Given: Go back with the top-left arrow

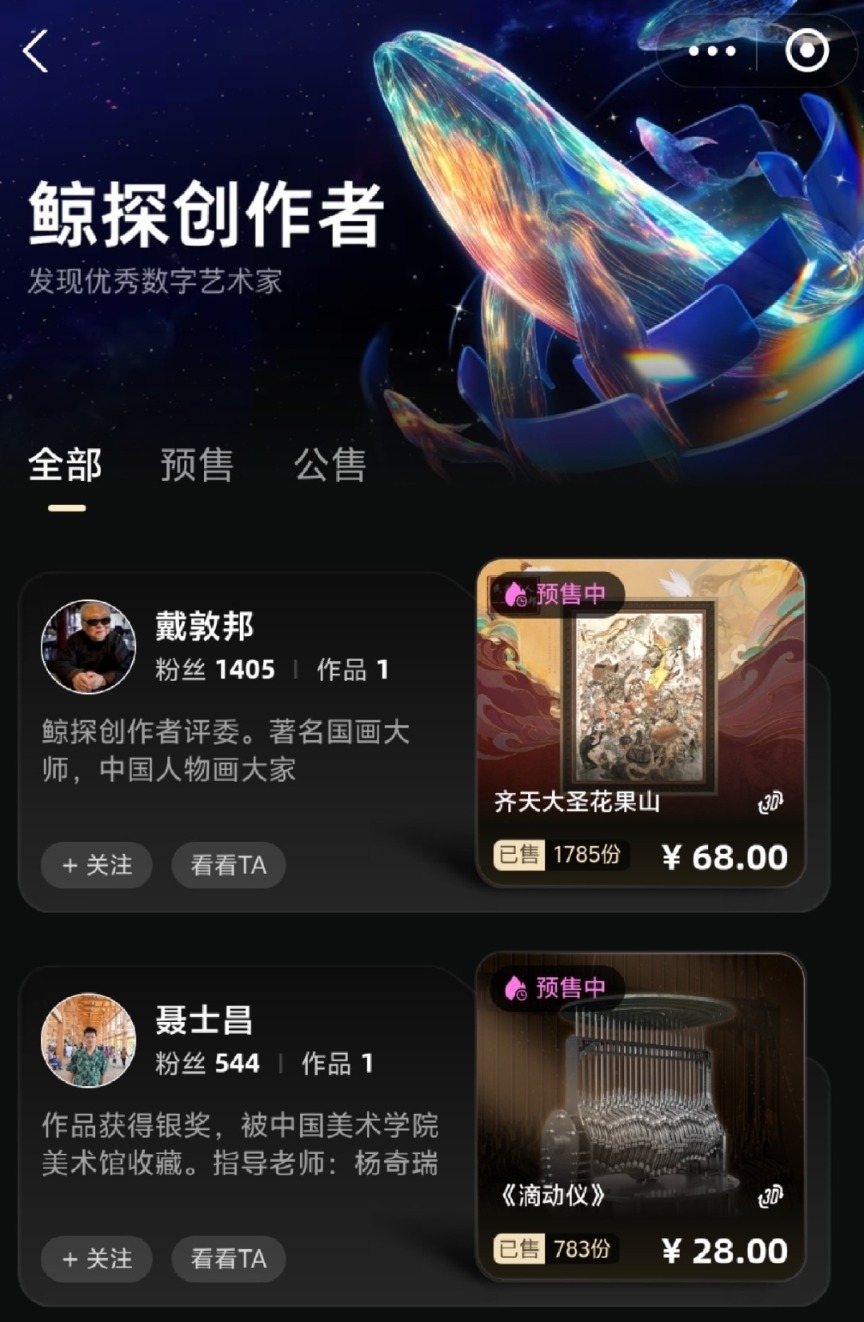Looking at the screenshot, I should pyautogui.click(x=36, y=51).
